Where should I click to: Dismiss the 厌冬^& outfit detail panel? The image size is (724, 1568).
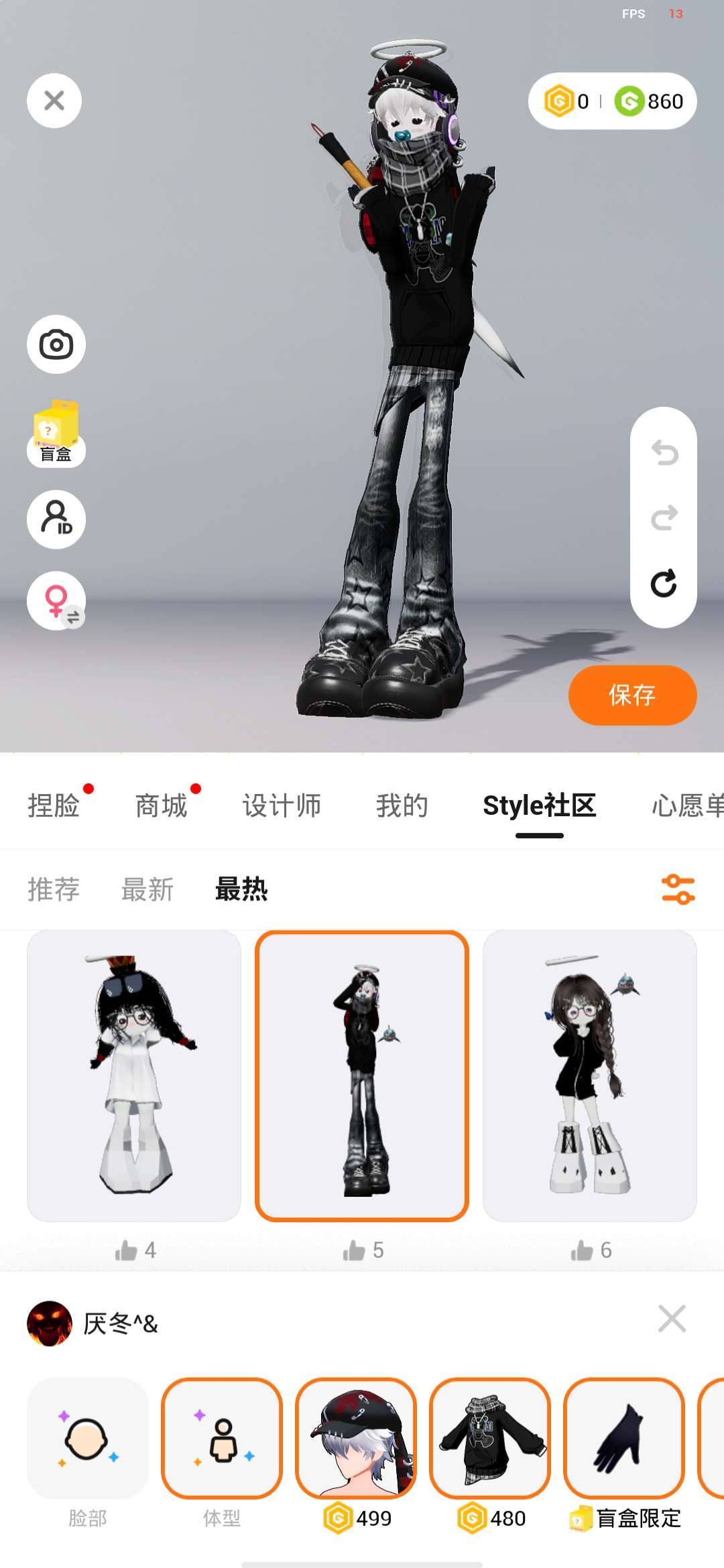[x=672, y=1319]
